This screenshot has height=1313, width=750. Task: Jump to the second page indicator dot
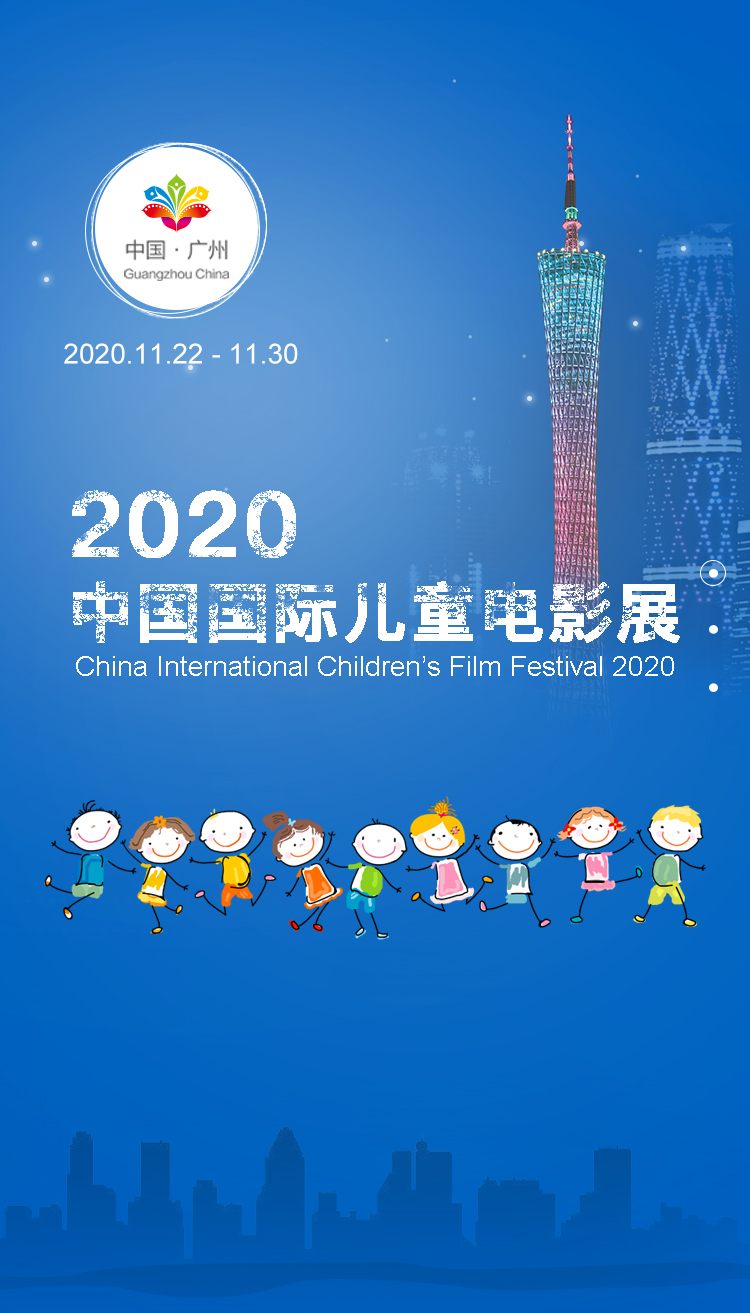click(713, 630)
